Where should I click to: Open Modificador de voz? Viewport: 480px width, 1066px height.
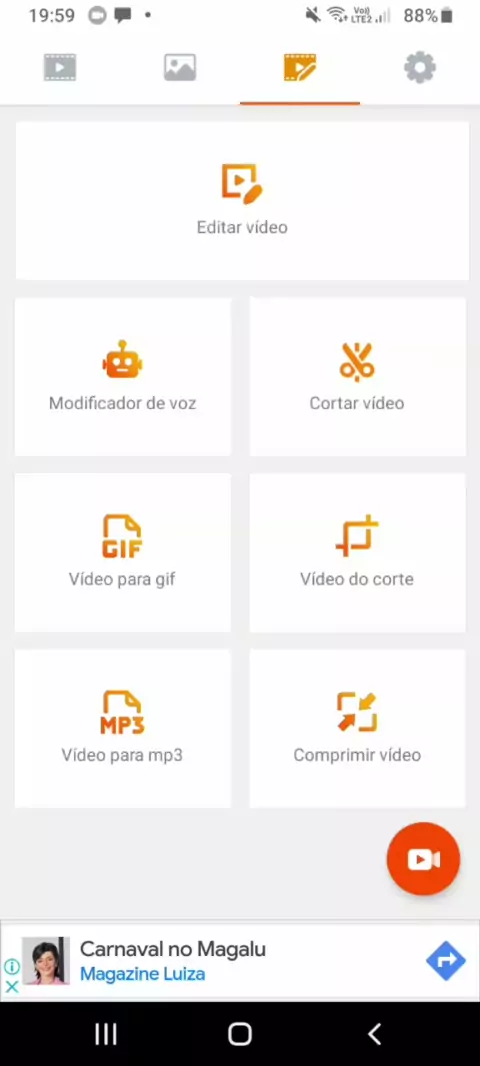[x=122, y=377]
